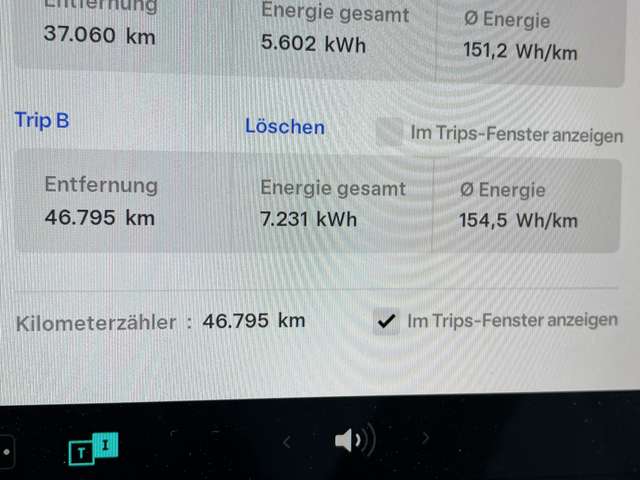Open the green app icon in dock

(92, 449)
